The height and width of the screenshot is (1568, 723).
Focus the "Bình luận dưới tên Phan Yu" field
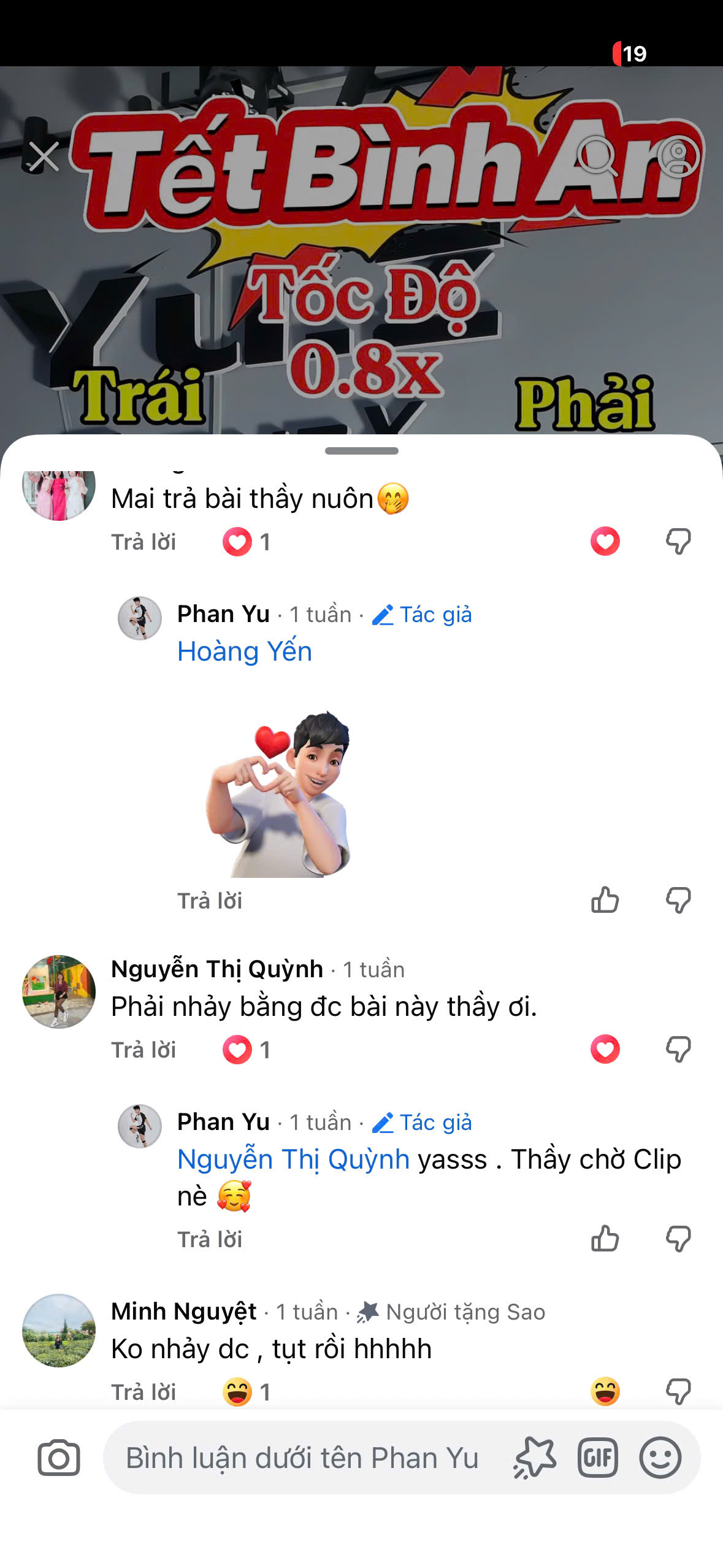302,1458
